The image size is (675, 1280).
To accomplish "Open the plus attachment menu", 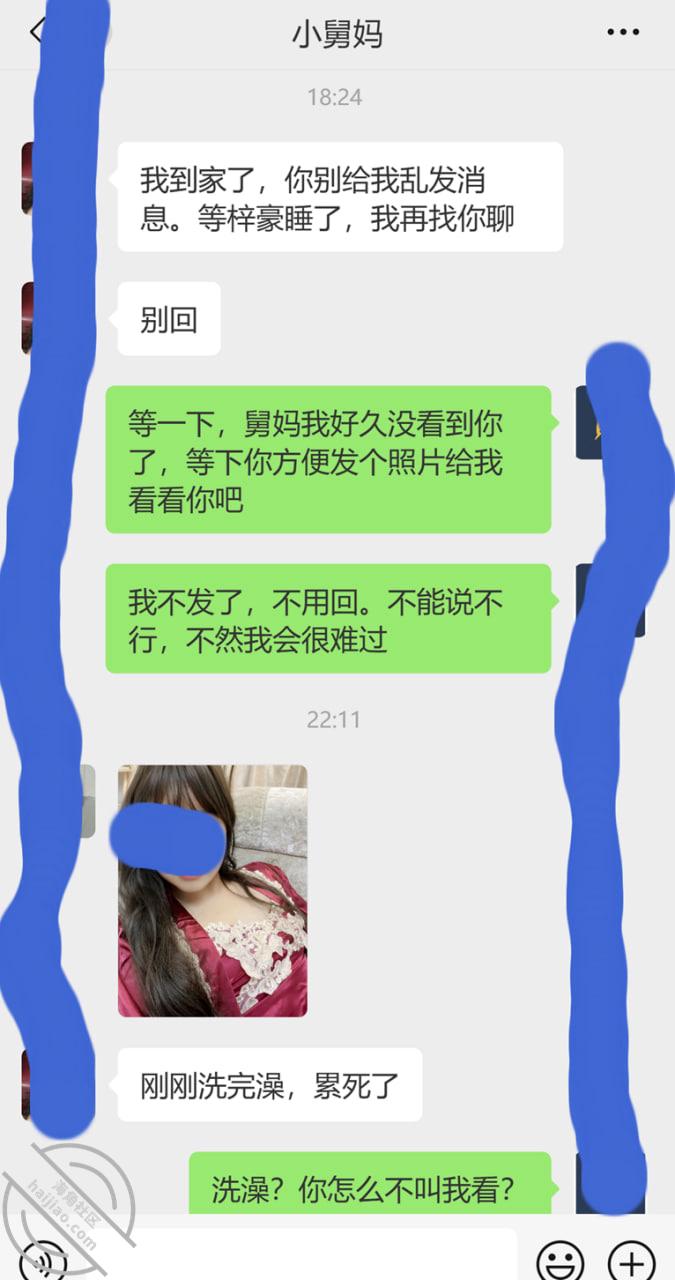I will point(632,1260).
